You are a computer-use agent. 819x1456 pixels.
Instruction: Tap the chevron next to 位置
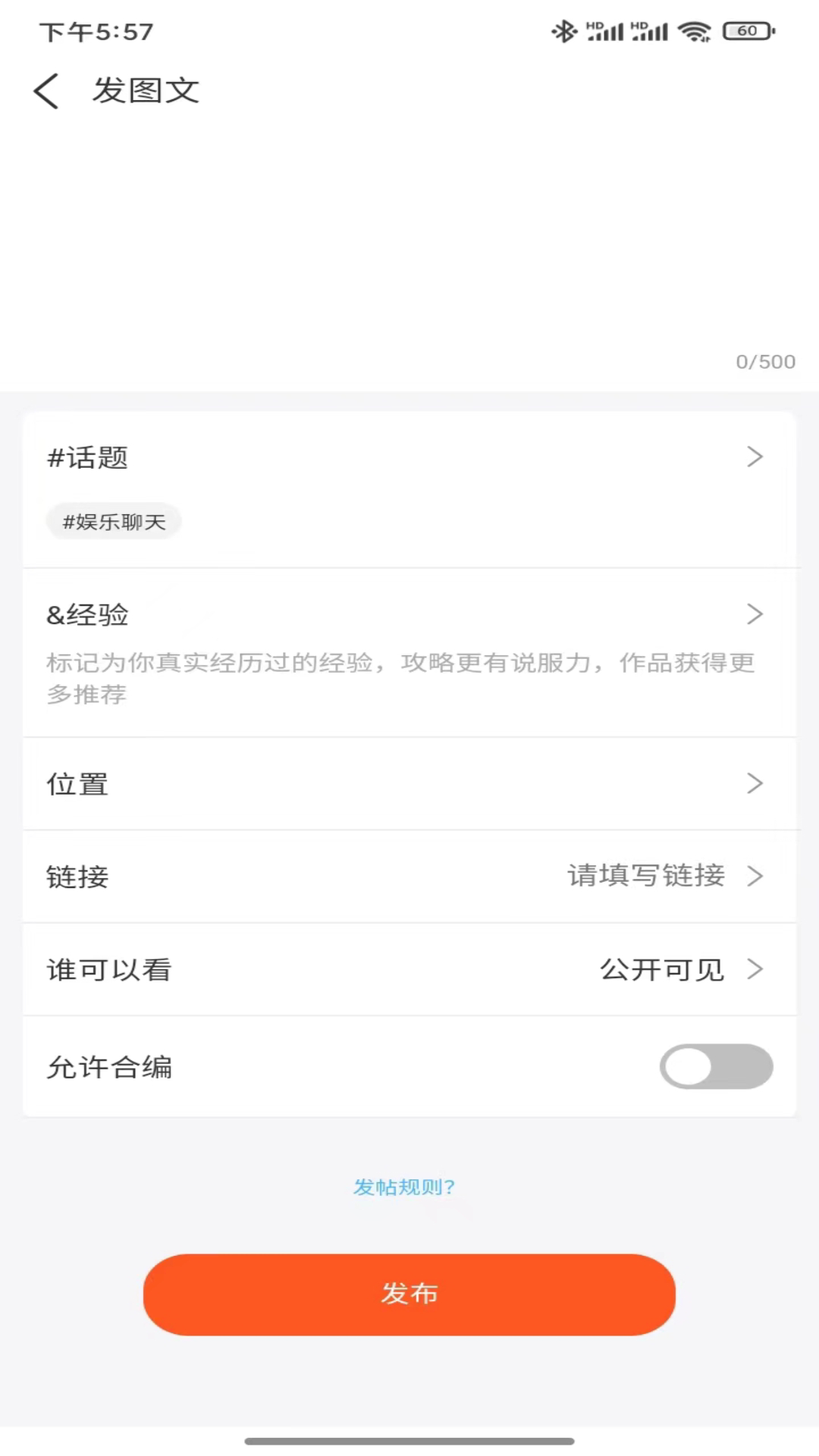(755, 783)
